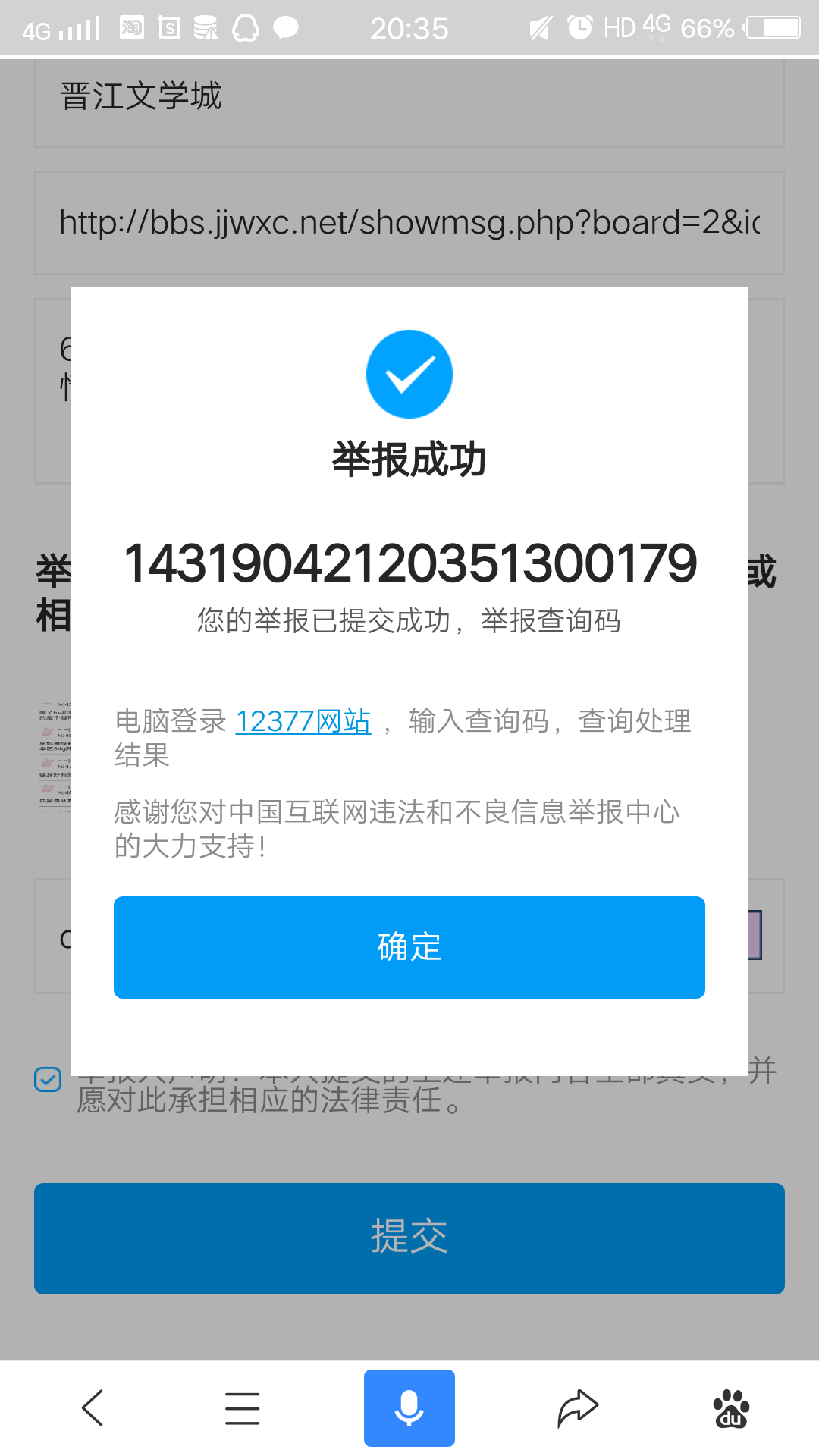
Task: Confirm the report success dialog with 确定
Action: [x=409, y=947]
